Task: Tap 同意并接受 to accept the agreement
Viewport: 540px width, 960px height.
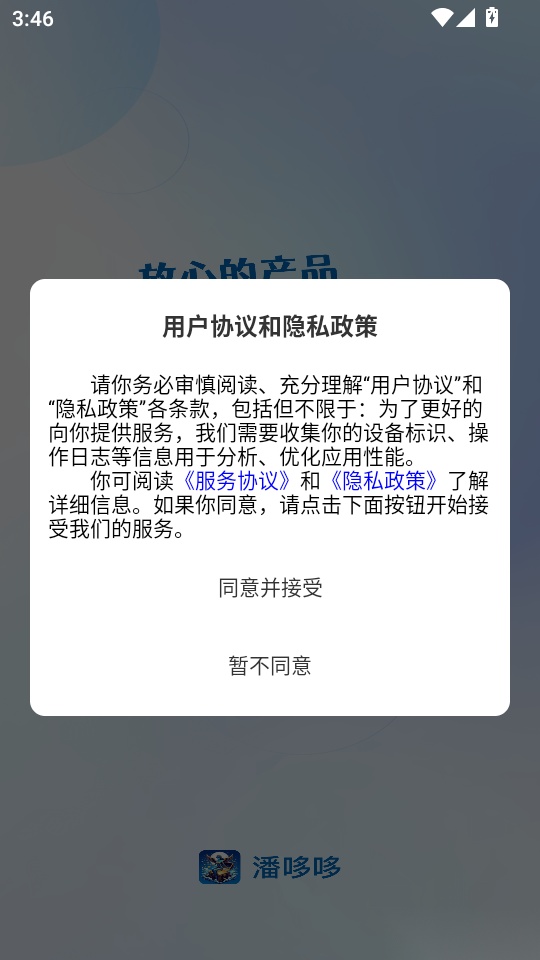Action: (270, 588)
